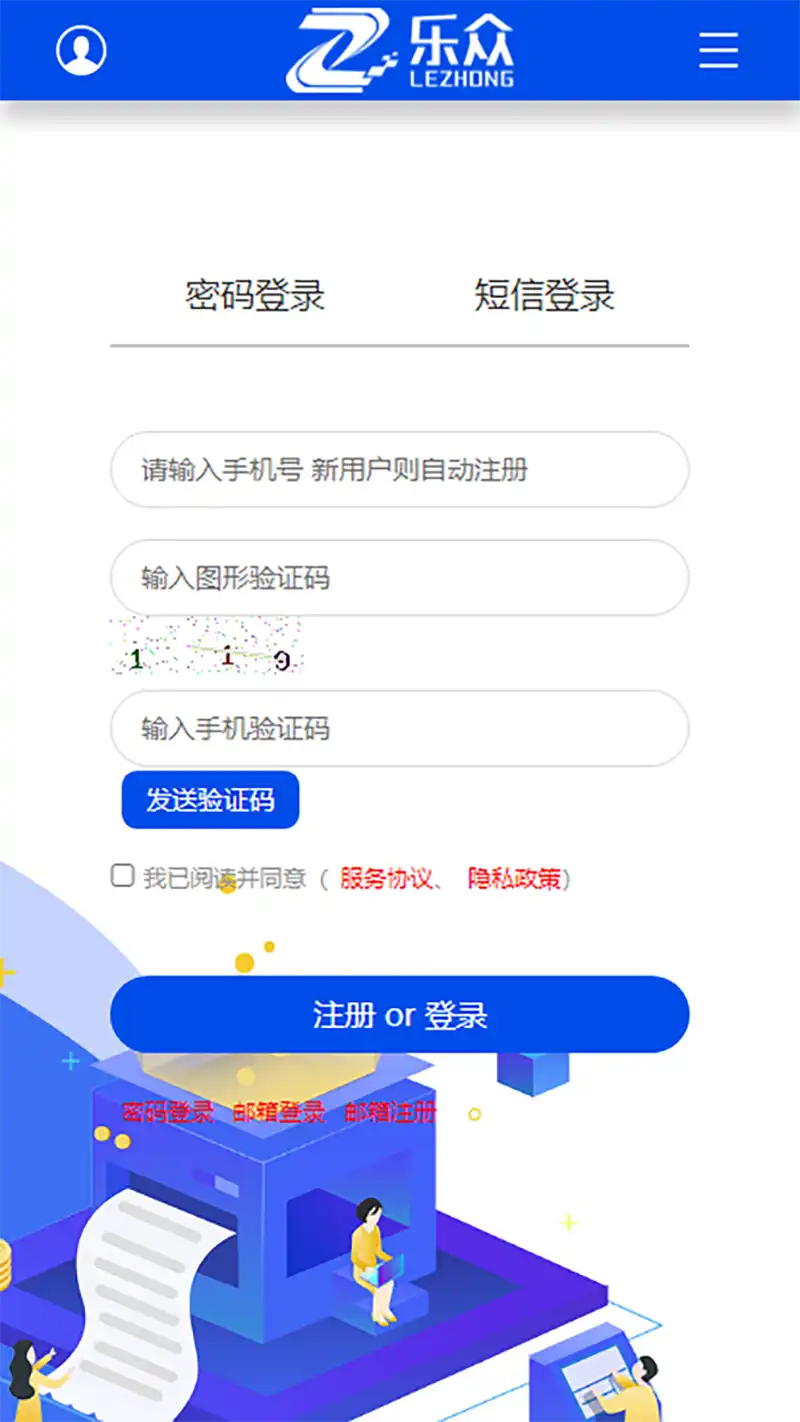Select the 输入手机验证码 field

pyautogui.click(x=399, y=729)
